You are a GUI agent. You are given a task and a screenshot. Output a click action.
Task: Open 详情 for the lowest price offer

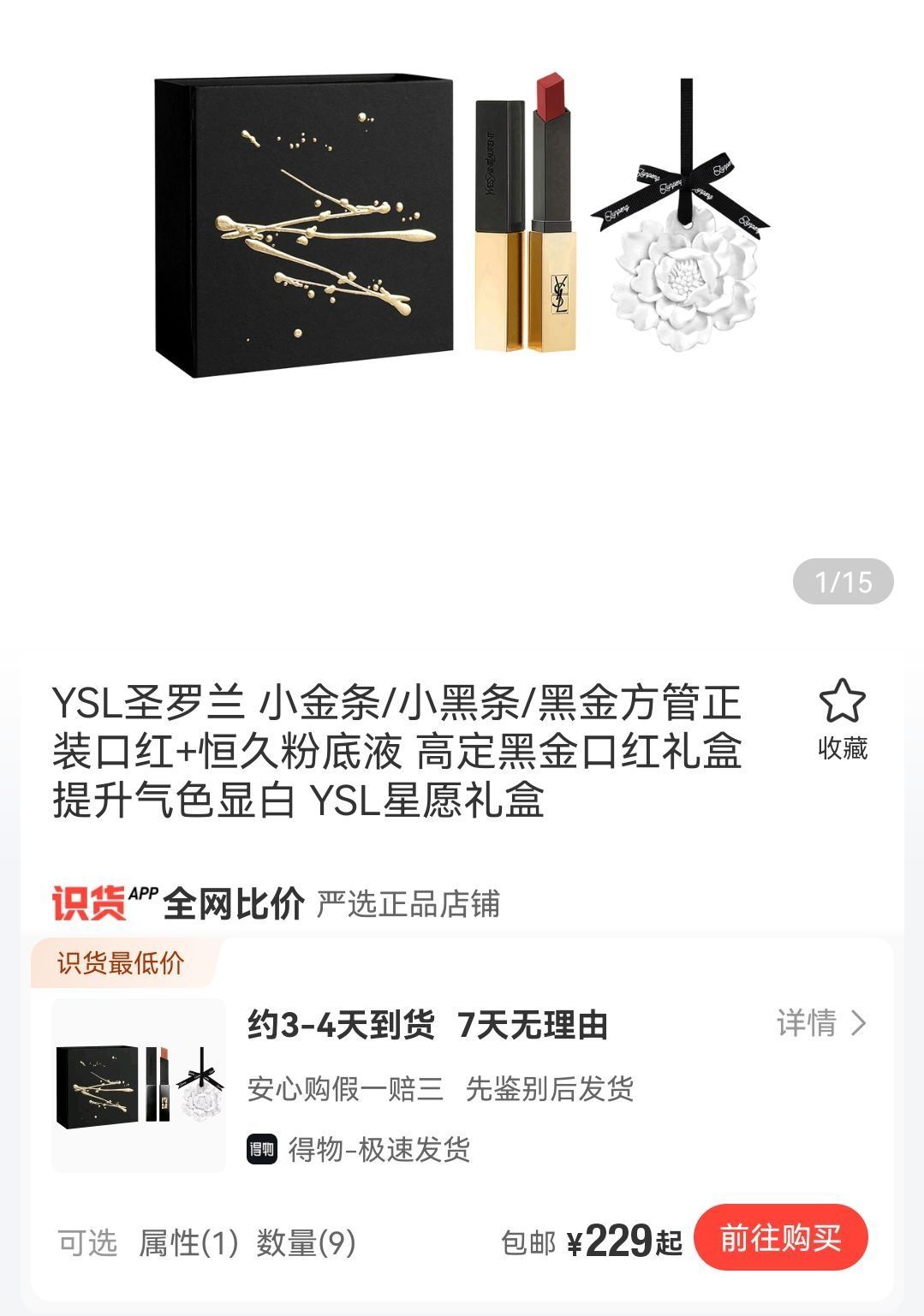click(x=821, y=1023)
